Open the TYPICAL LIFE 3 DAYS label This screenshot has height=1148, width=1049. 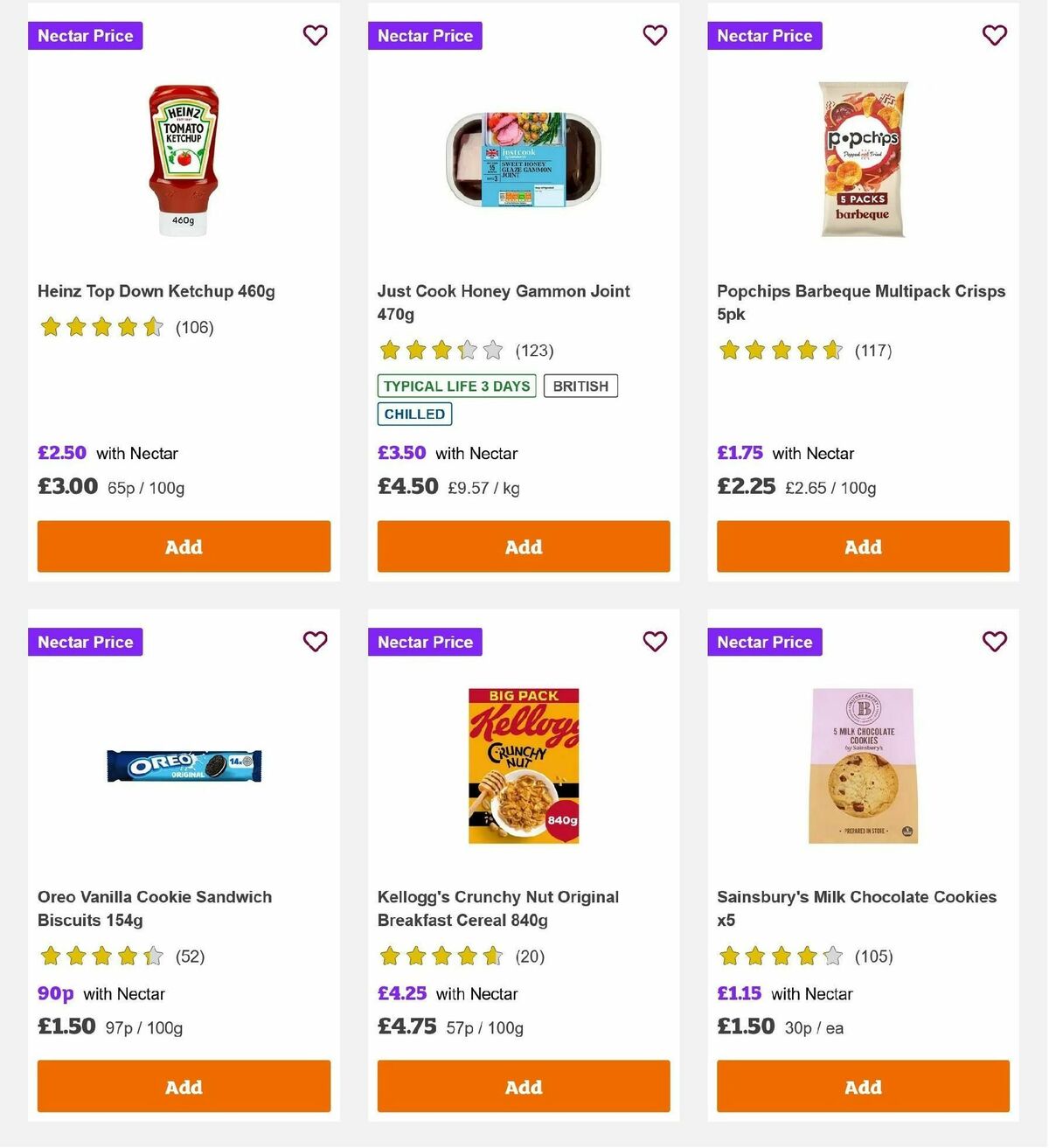(455, 385)
